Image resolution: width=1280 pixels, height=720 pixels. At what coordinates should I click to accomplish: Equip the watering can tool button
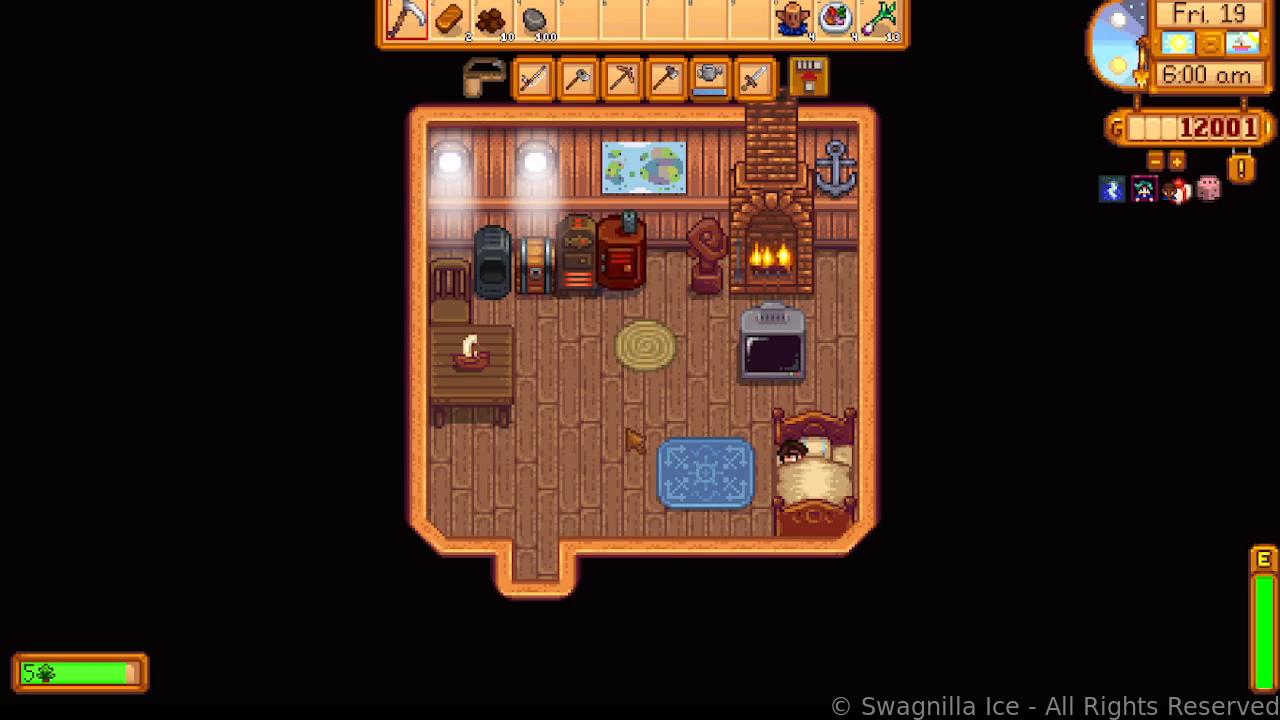click(709, 78)
